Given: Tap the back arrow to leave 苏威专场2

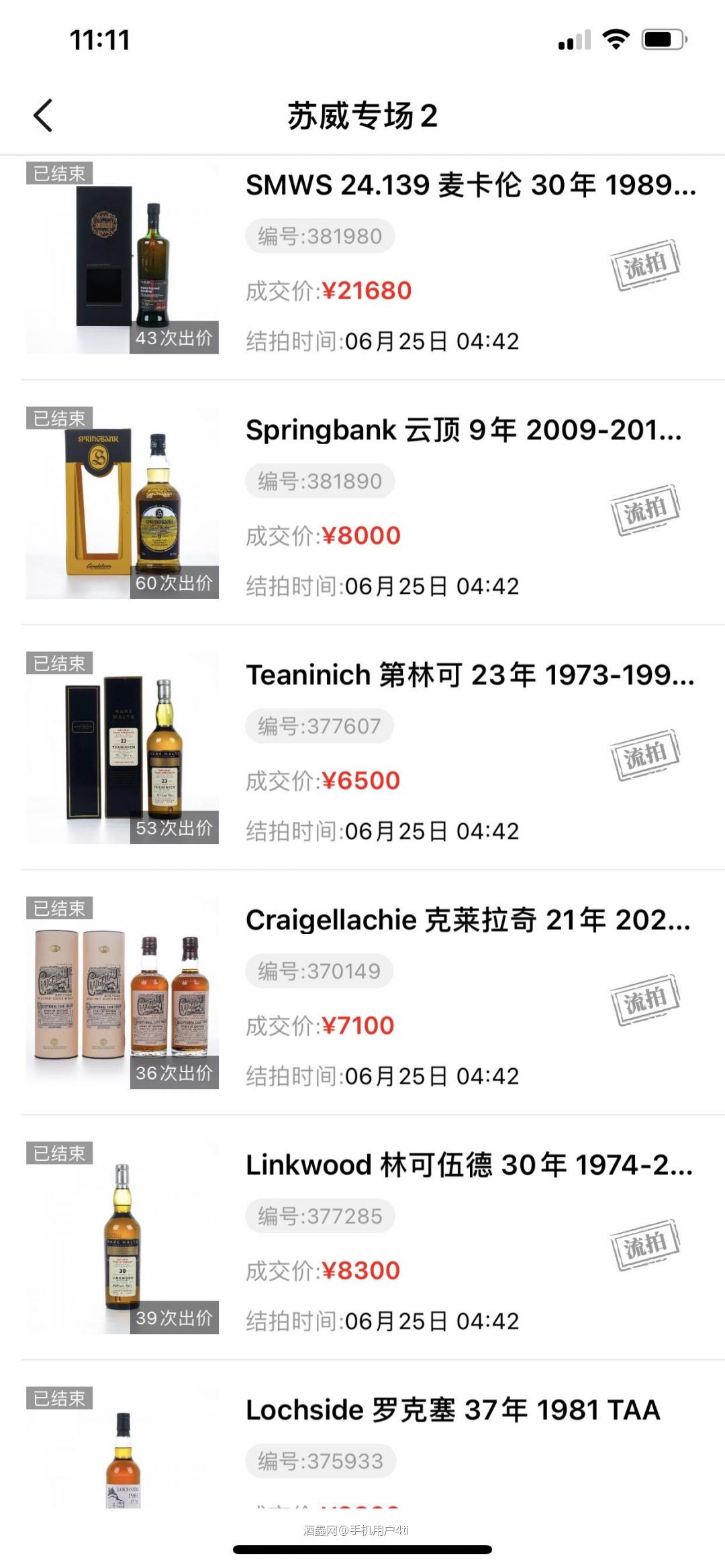Looking at the screenshot, I should pos(43,114).
